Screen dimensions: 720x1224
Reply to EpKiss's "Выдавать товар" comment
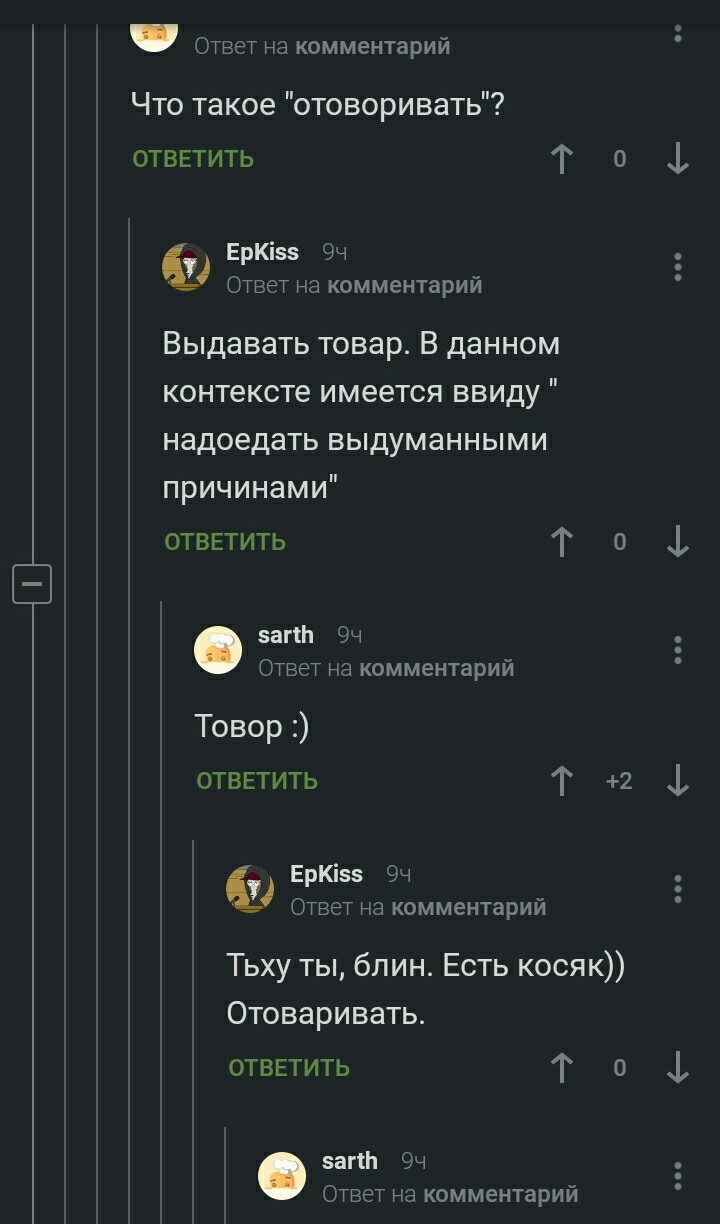click(x=225, y=542)
